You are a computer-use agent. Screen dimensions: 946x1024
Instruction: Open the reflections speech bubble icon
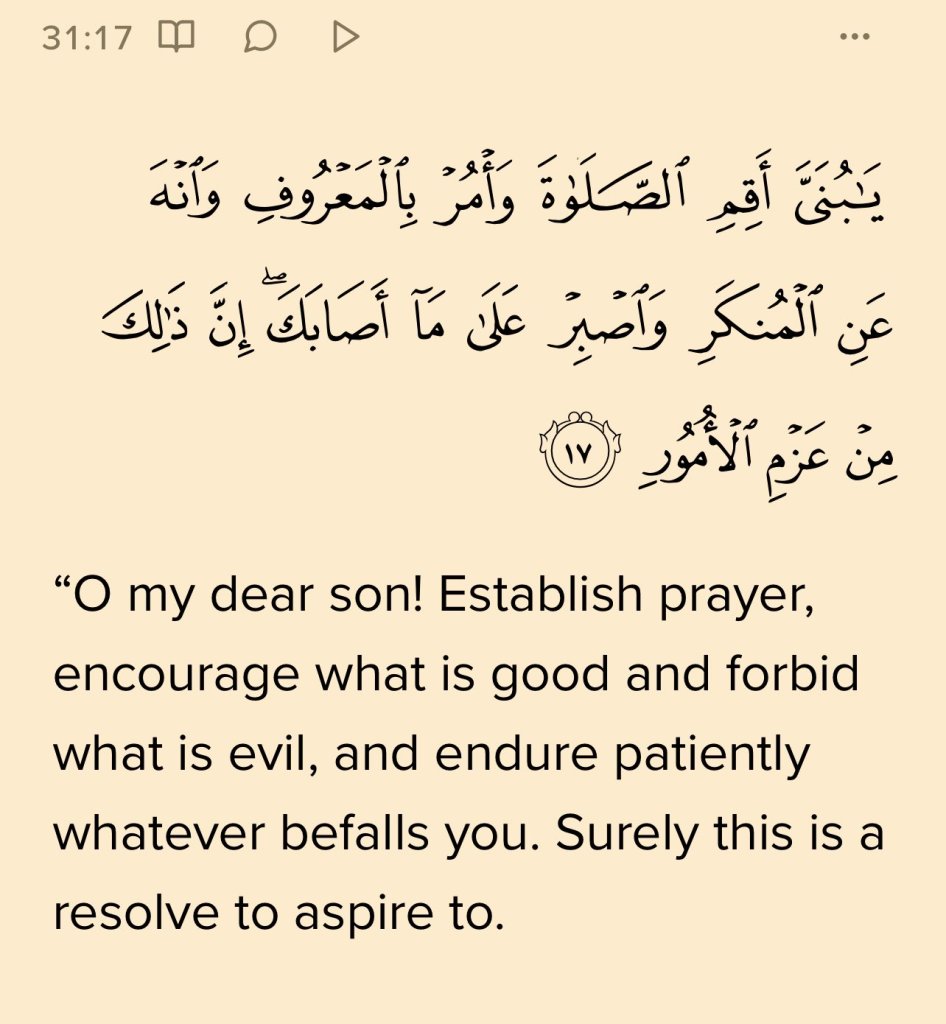click(x=260, y=38)
